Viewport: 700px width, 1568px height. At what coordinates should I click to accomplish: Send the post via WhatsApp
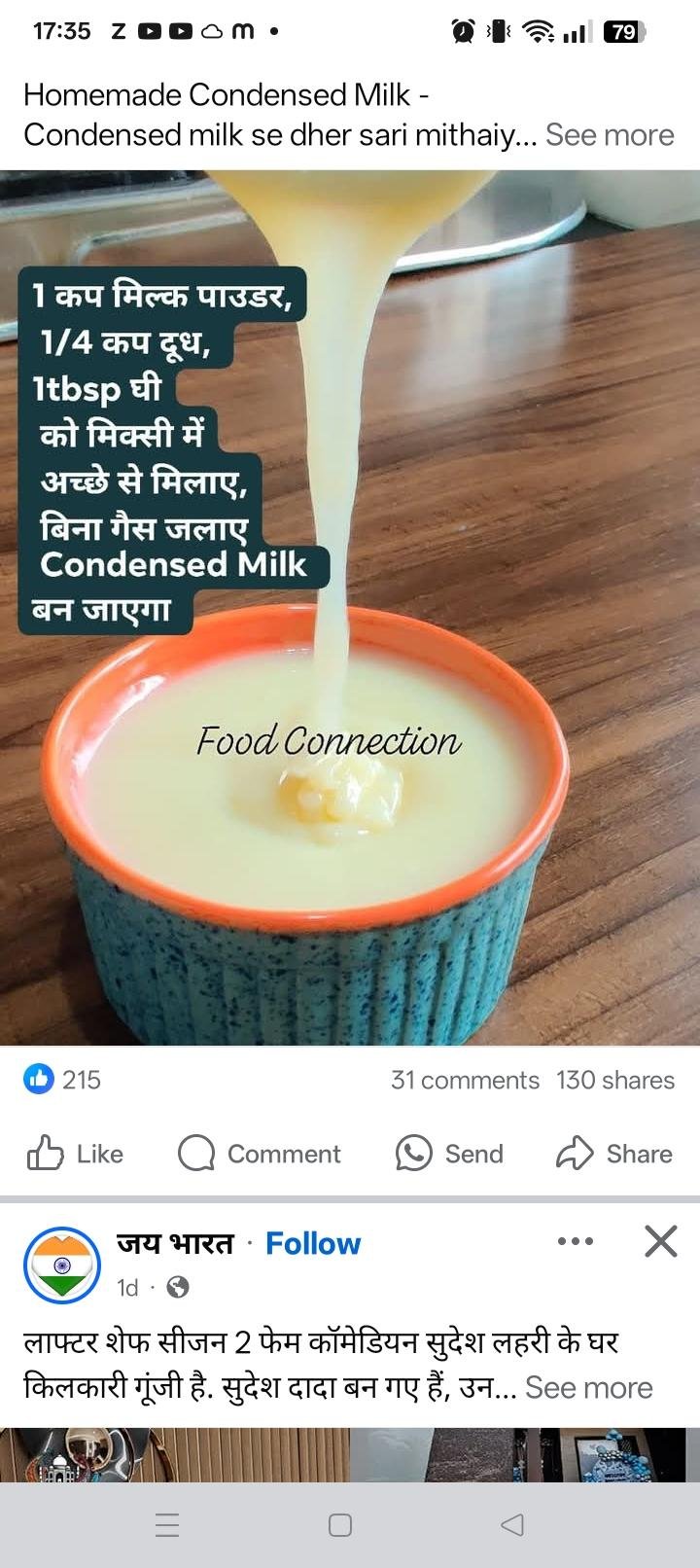click(449, 1154)
